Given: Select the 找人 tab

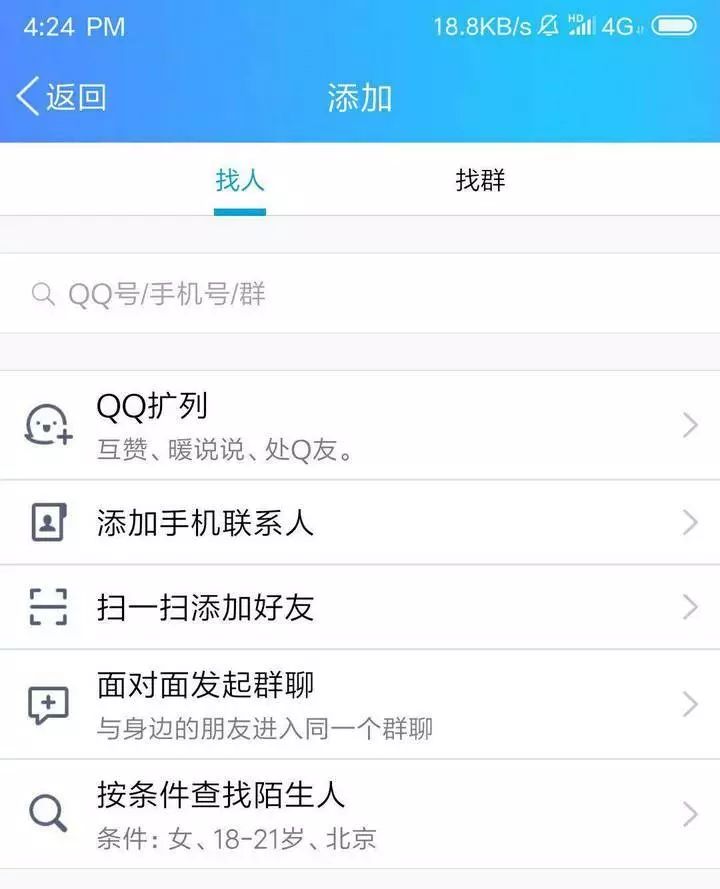Looking at the screenshot, I should coord(240,180).
